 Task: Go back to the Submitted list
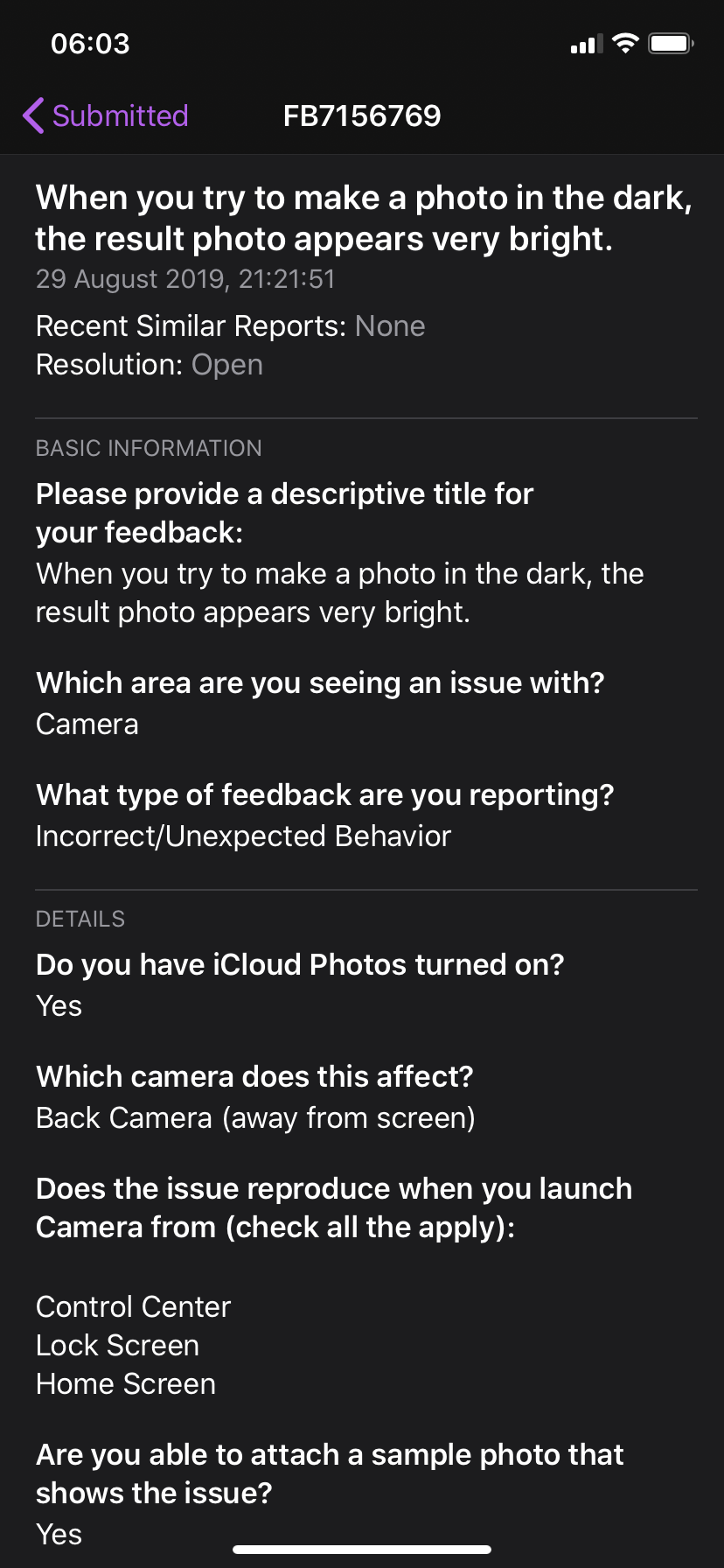(x=106, y=115)
